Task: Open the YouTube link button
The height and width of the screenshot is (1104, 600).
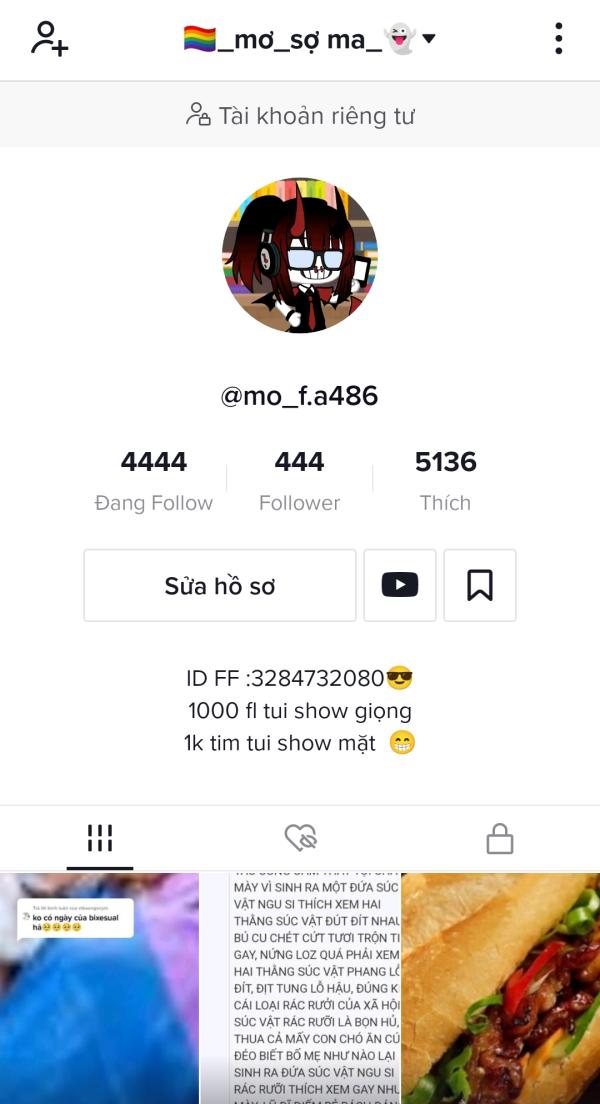Action: pos(399,585)
